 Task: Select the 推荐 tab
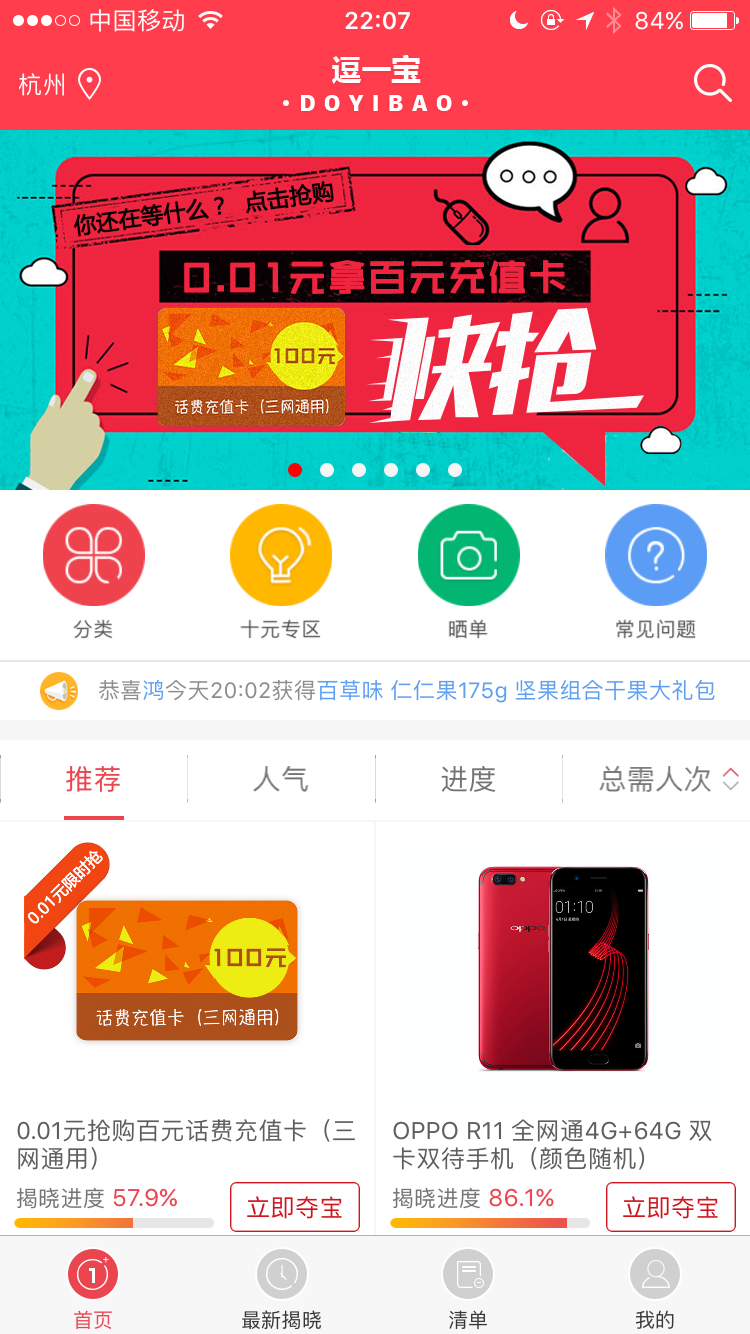(93, 780)
